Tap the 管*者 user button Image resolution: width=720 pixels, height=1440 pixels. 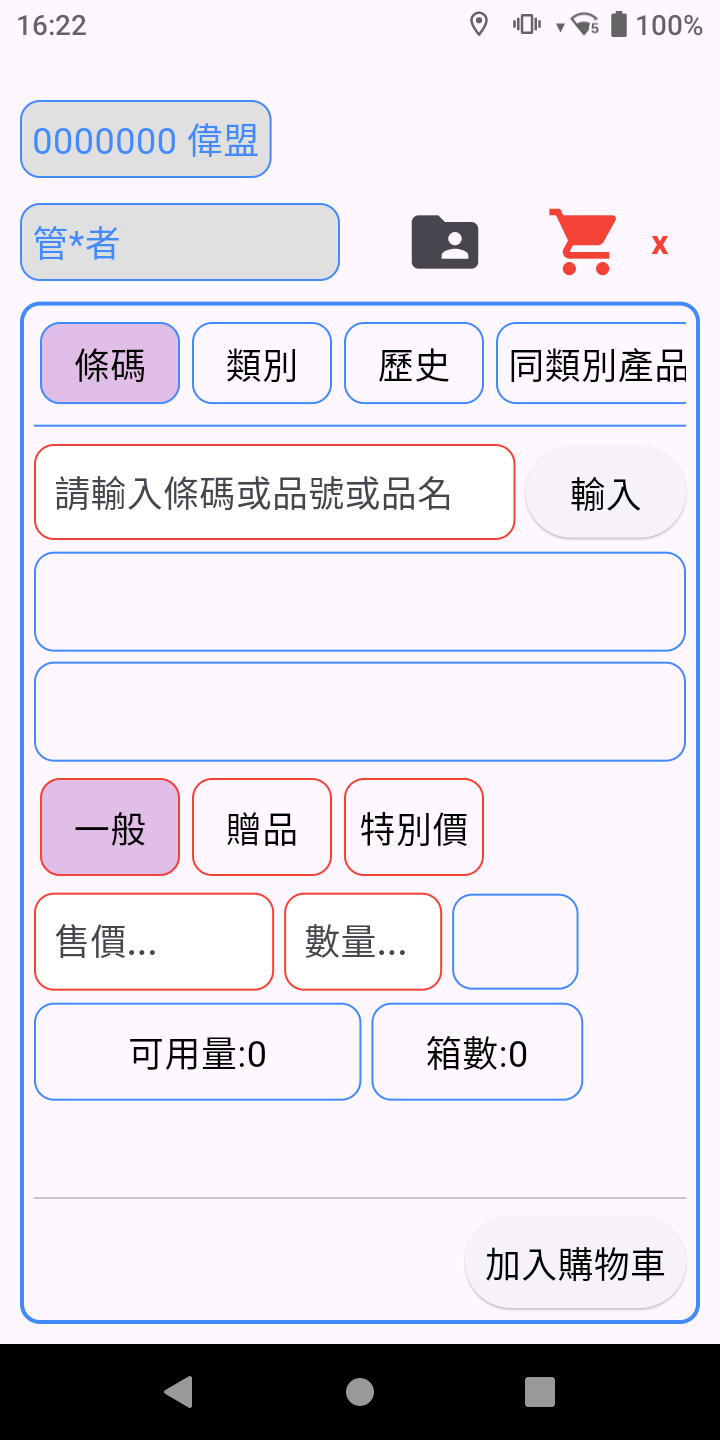point(180,242)
